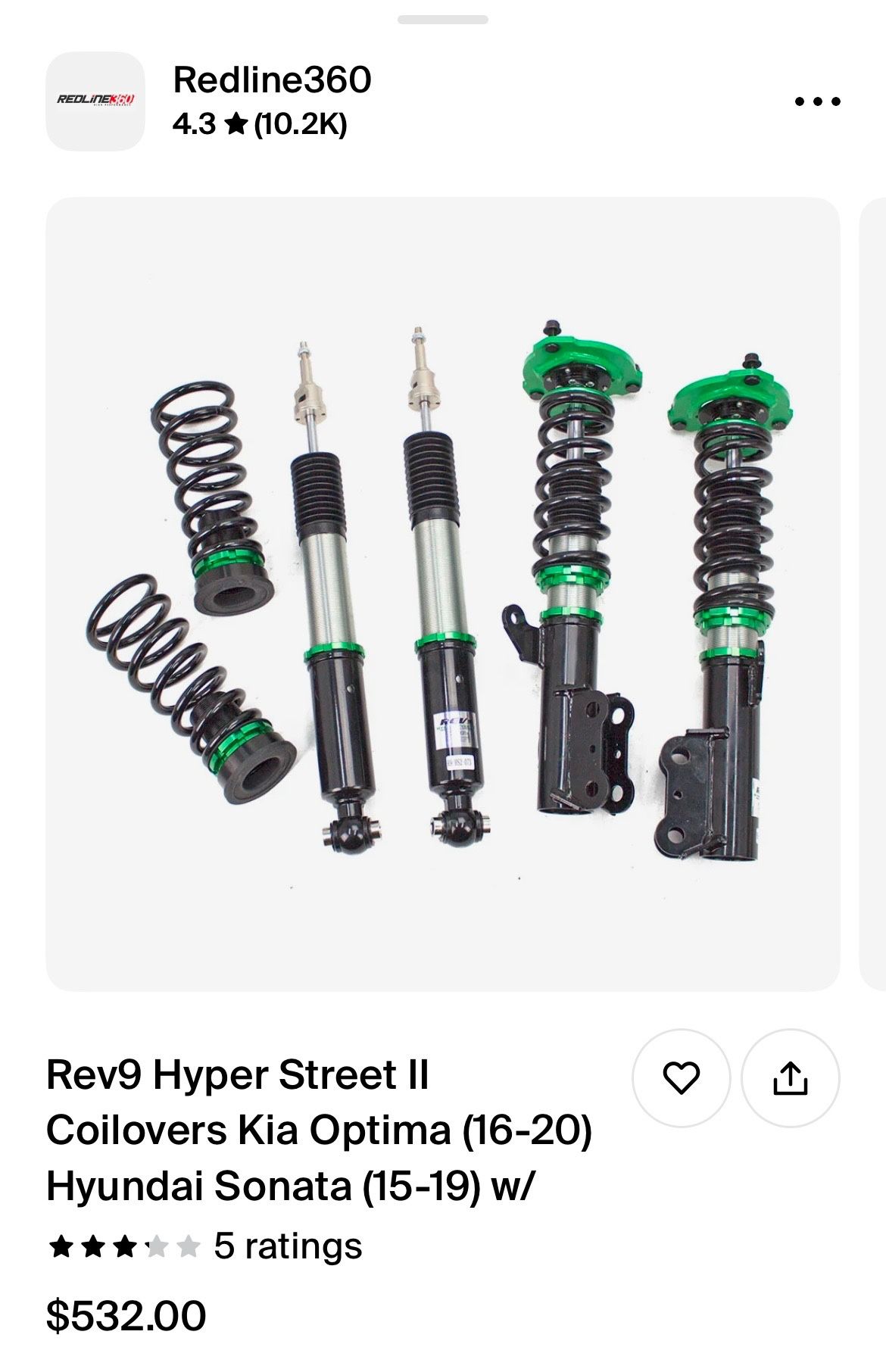This screenshot has height=1372, width=886.
Task: Open the three-dot overflow menu
Action: tap(817, 101)
